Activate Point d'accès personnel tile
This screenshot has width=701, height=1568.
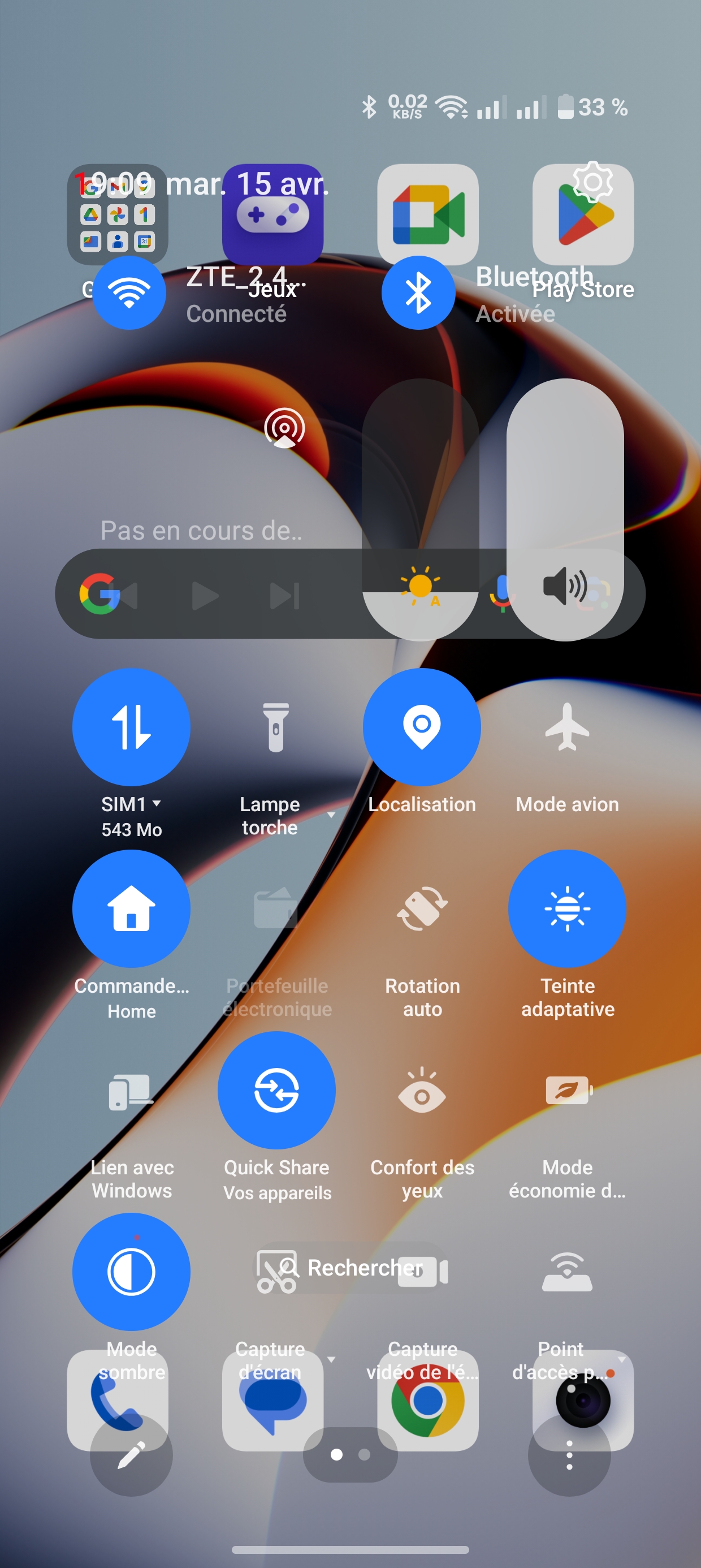(x=567, y=1272)
